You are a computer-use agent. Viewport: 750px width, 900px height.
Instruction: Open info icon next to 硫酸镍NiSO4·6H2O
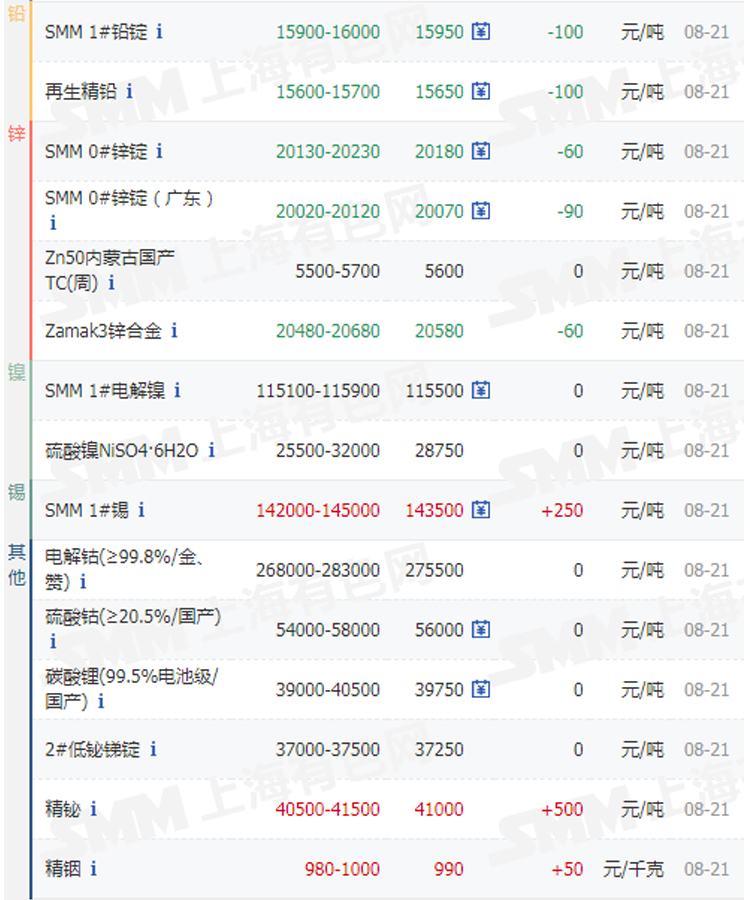click(211, 451)
